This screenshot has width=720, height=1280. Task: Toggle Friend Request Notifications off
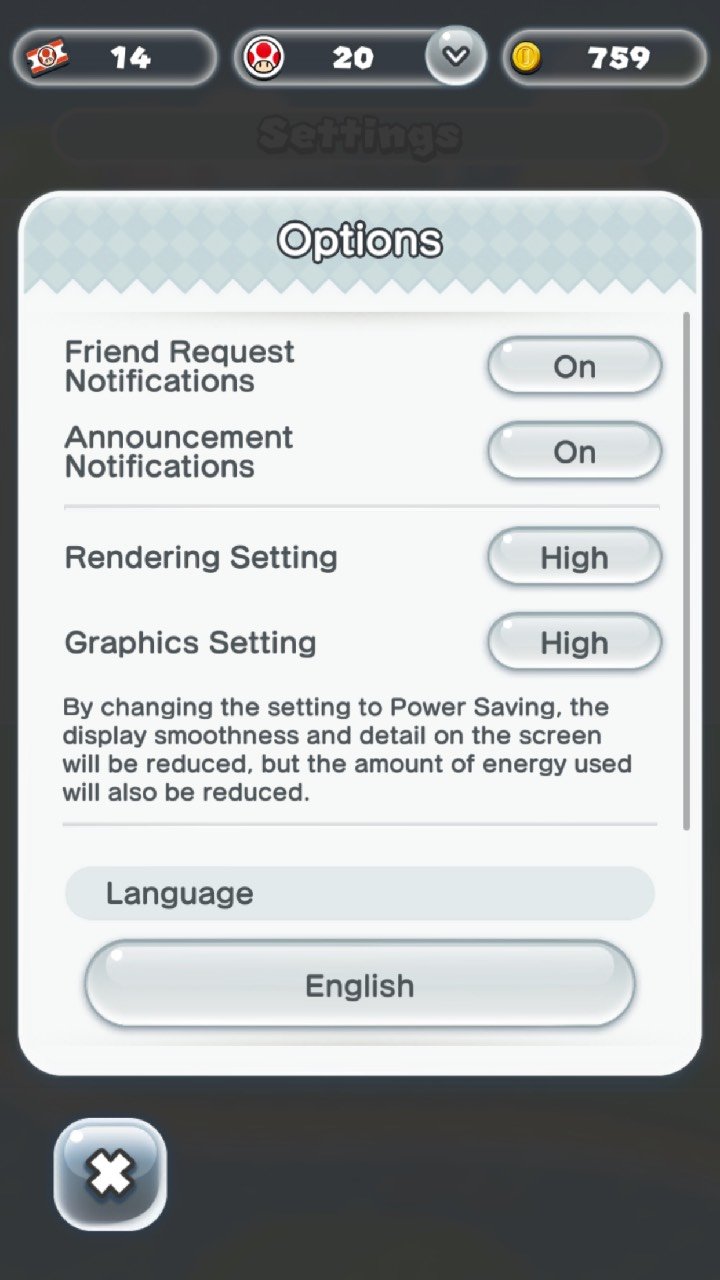pos(574,367)
